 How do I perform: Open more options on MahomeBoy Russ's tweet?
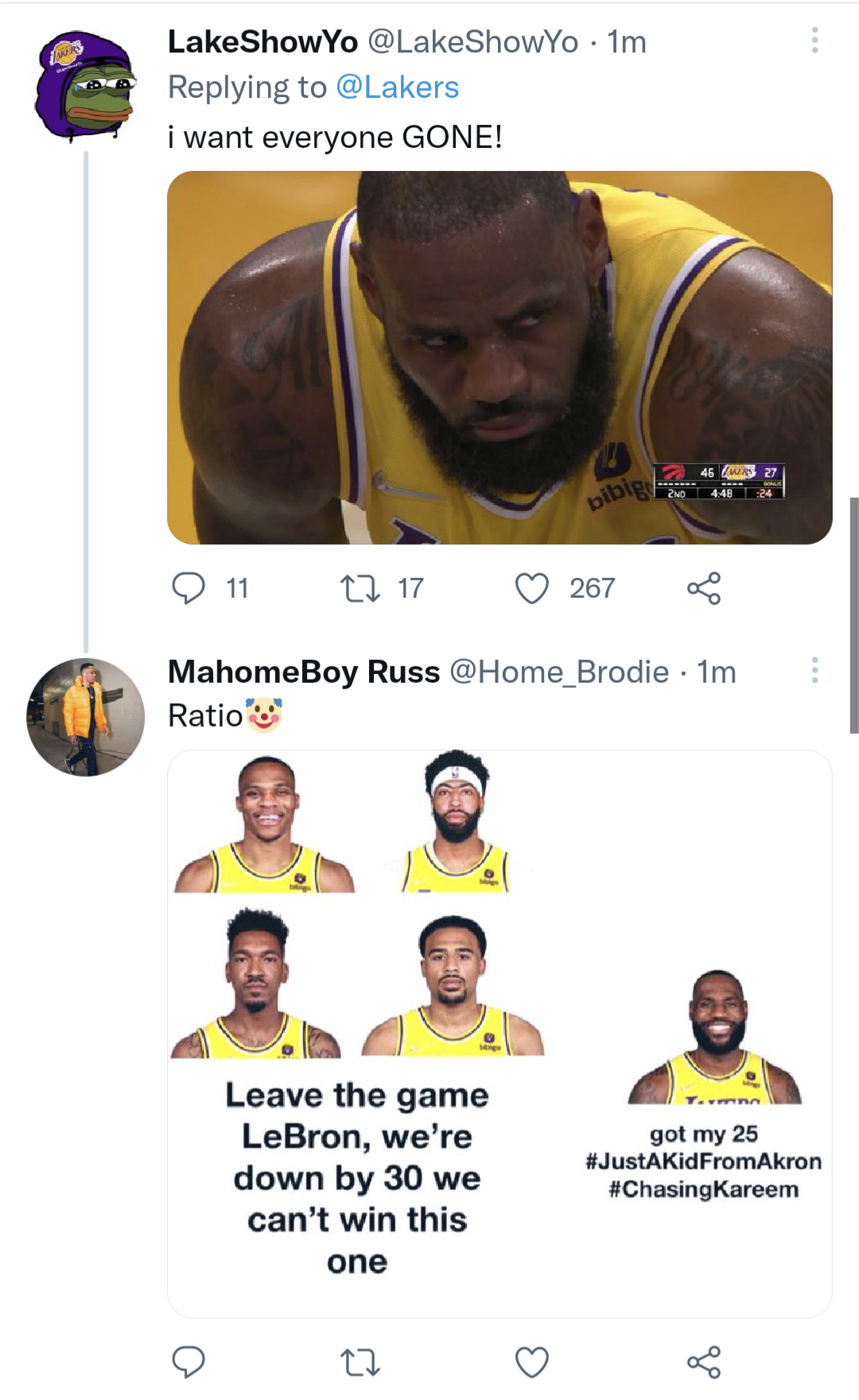point(814,673)
